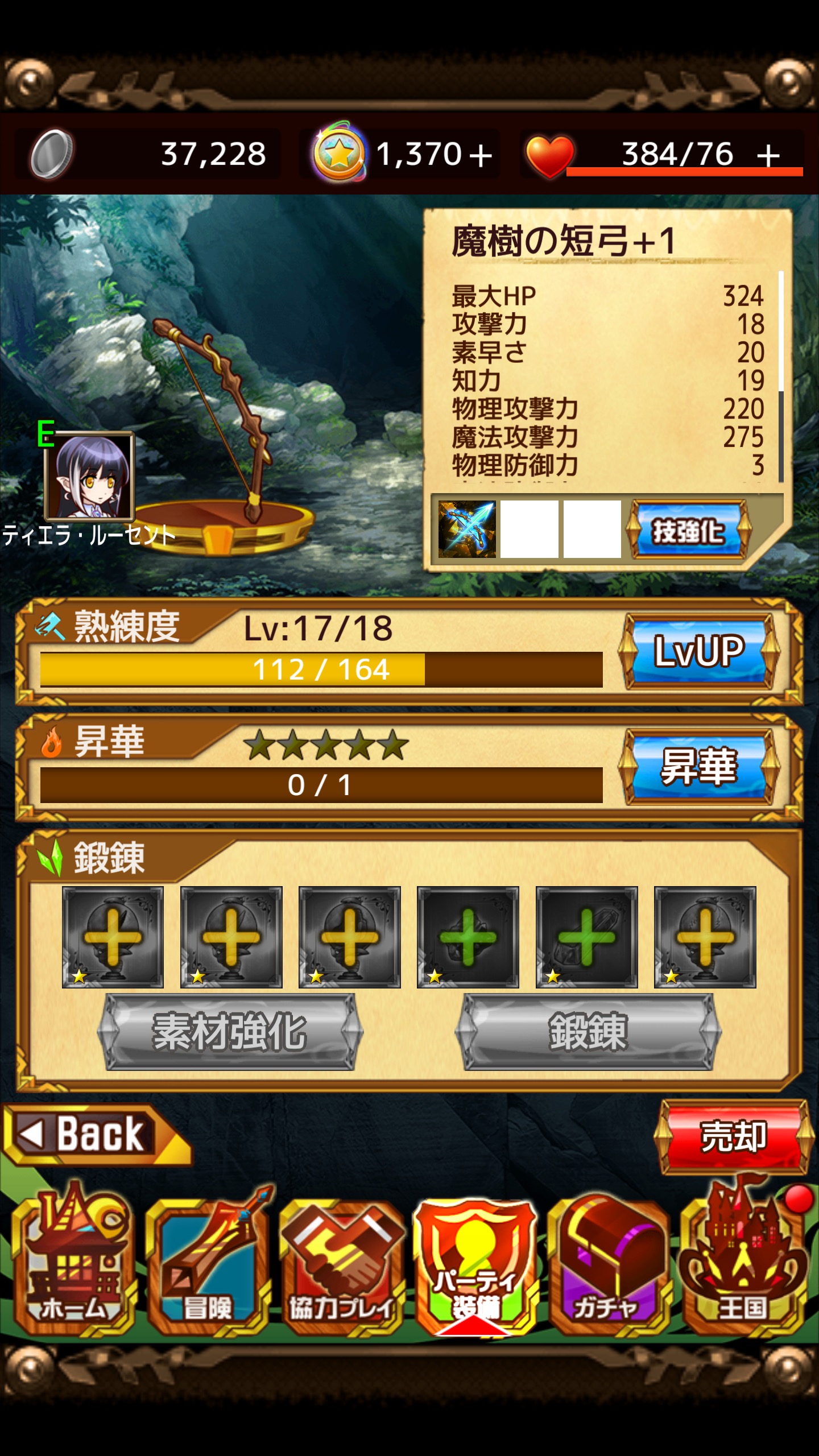Viewport: 819px width, 1456px height.
Task: Open 技強化 skill enhancement
Action: 688,531
